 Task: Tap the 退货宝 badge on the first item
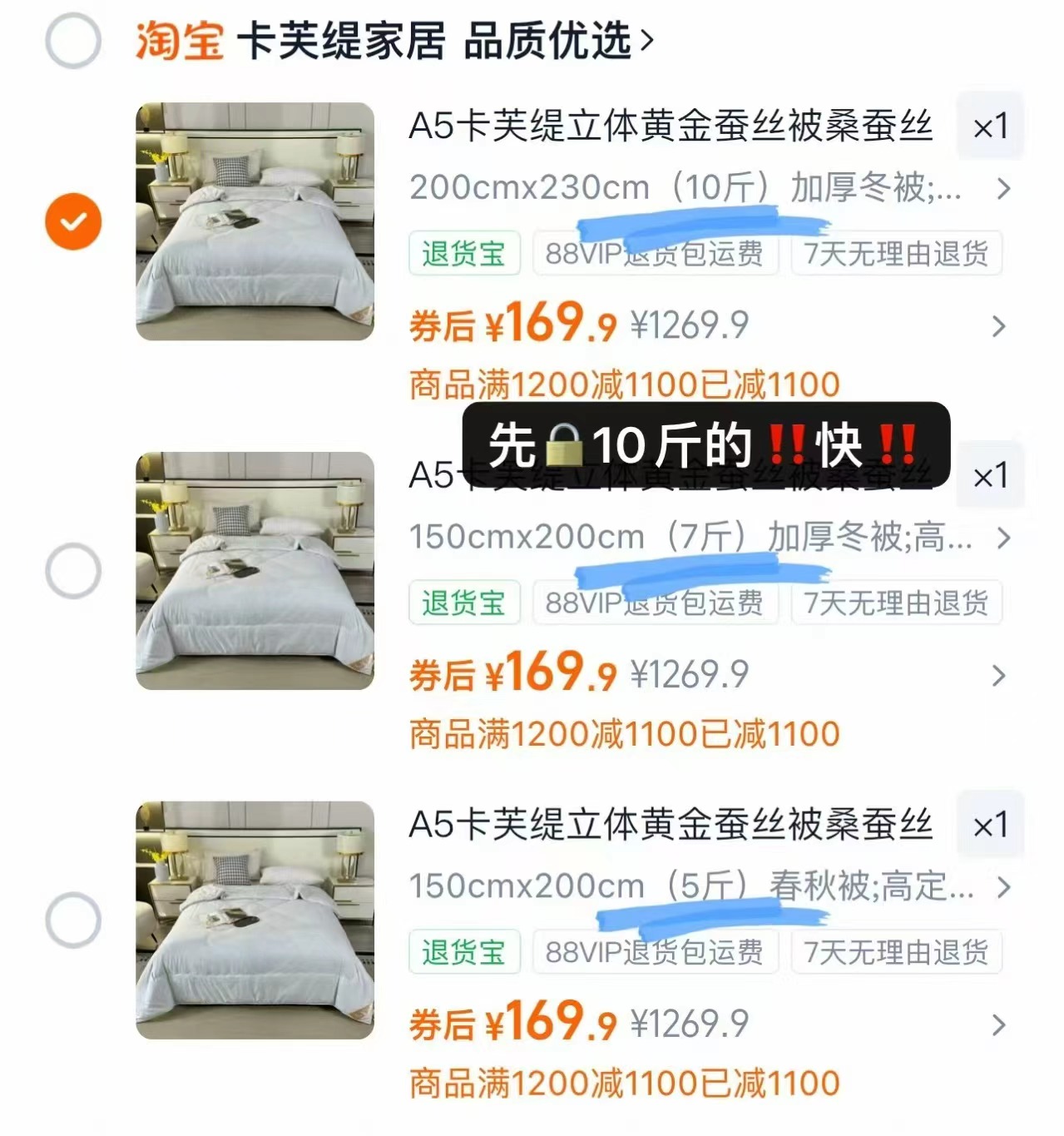pos(463,254)
